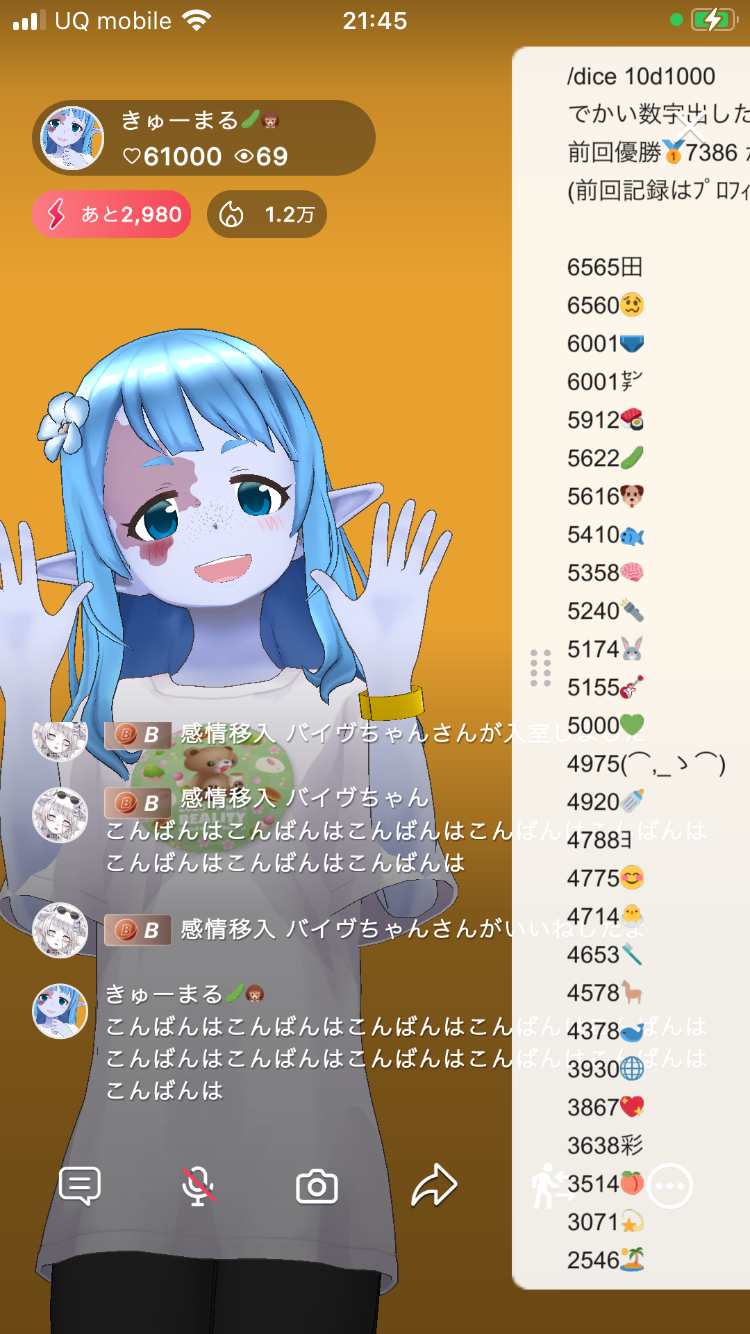Open the あと2,980 ranking badge
750x1334 pixels.
(x=111, y=214)
